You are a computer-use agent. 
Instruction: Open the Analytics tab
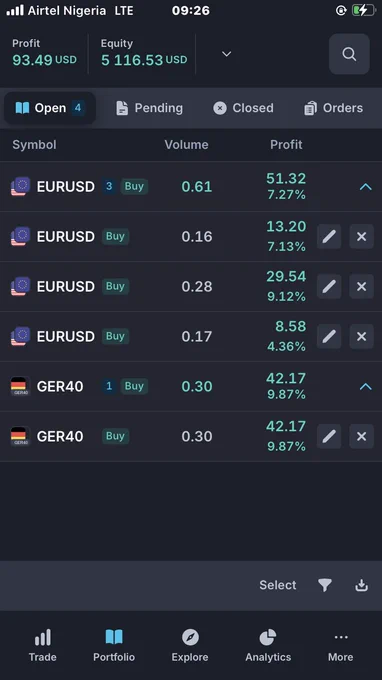268,646
